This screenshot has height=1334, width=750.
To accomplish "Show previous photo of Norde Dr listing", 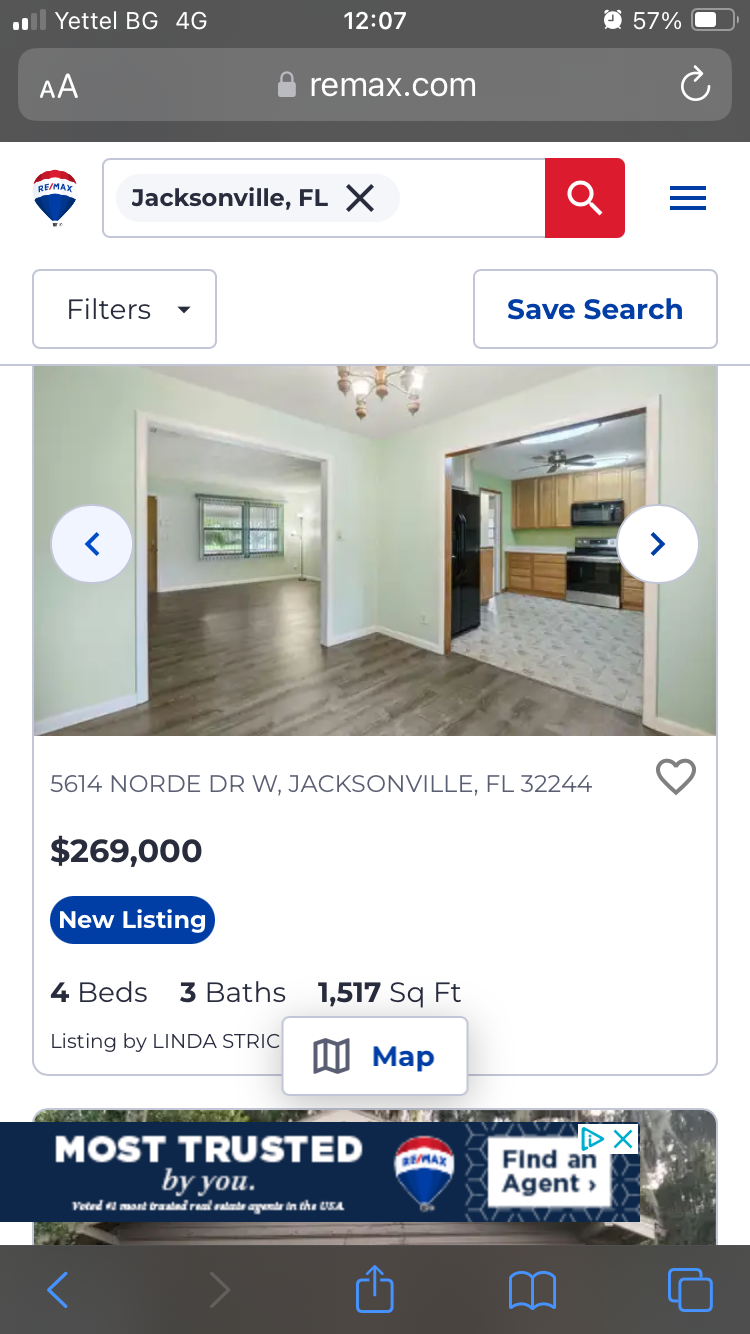I will (x=92, y=544).
